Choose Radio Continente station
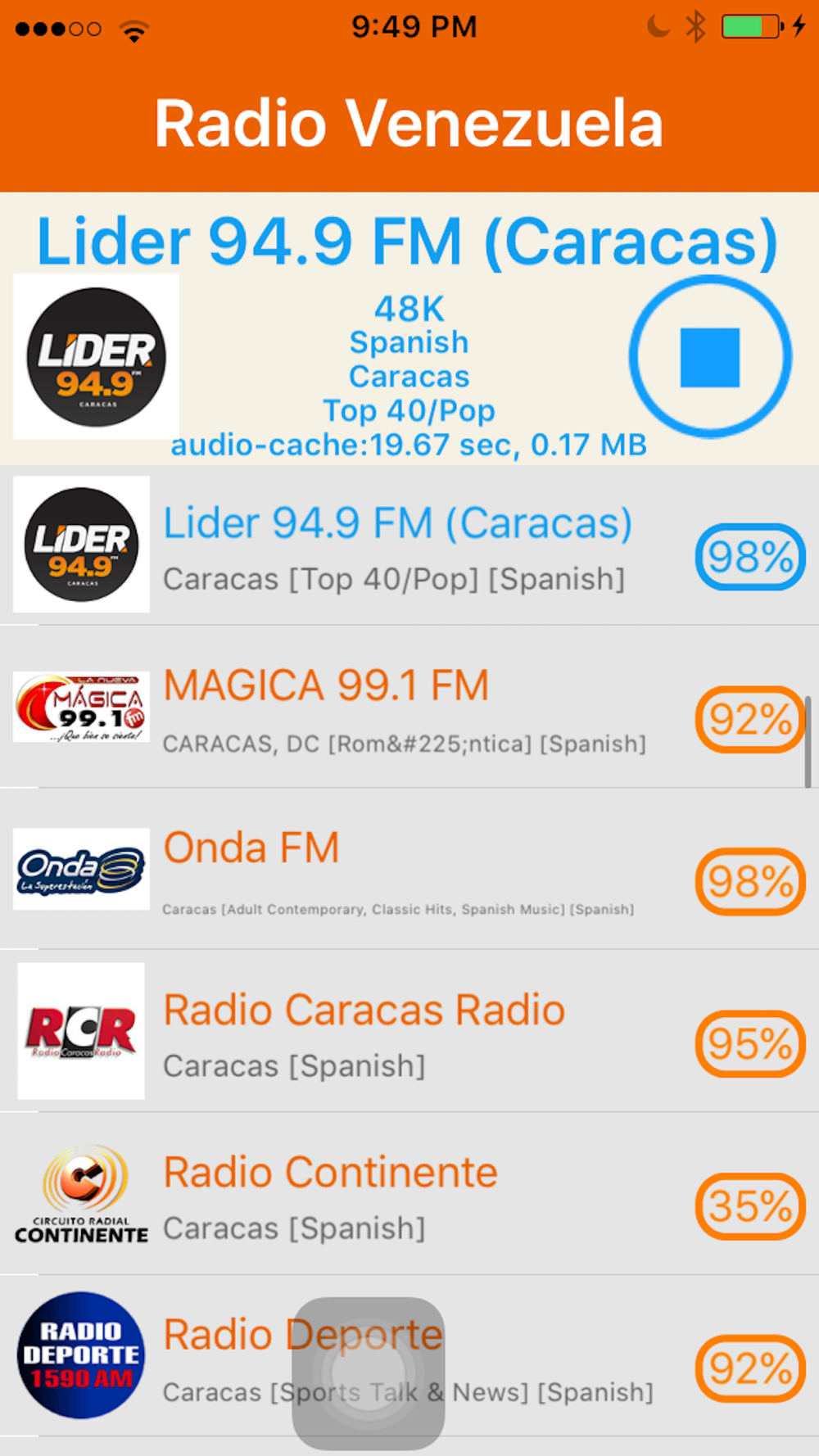The height and width of the screenshot is (1456, 819). [x=409, y=1193]
